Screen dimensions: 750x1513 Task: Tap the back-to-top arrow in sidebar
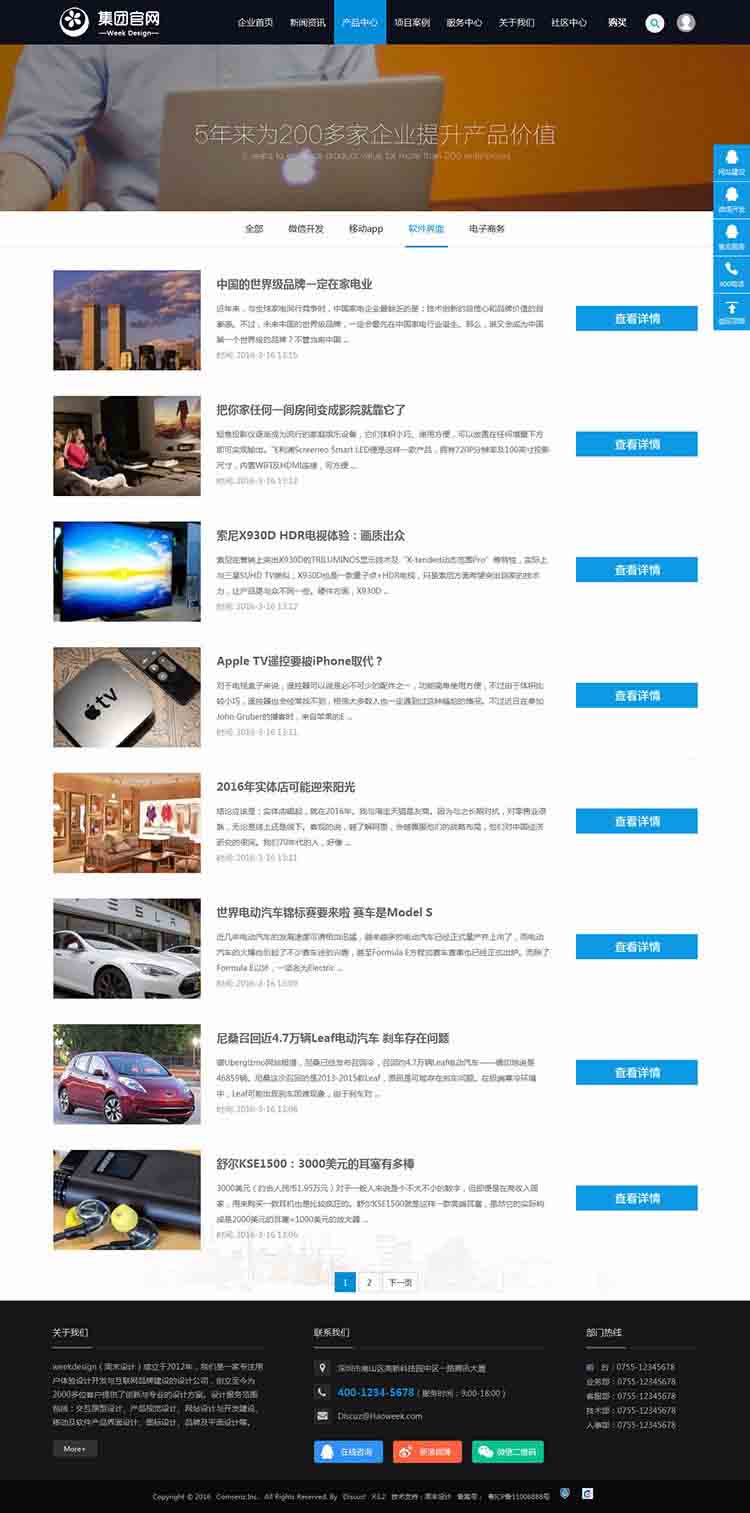coord(732,311)
